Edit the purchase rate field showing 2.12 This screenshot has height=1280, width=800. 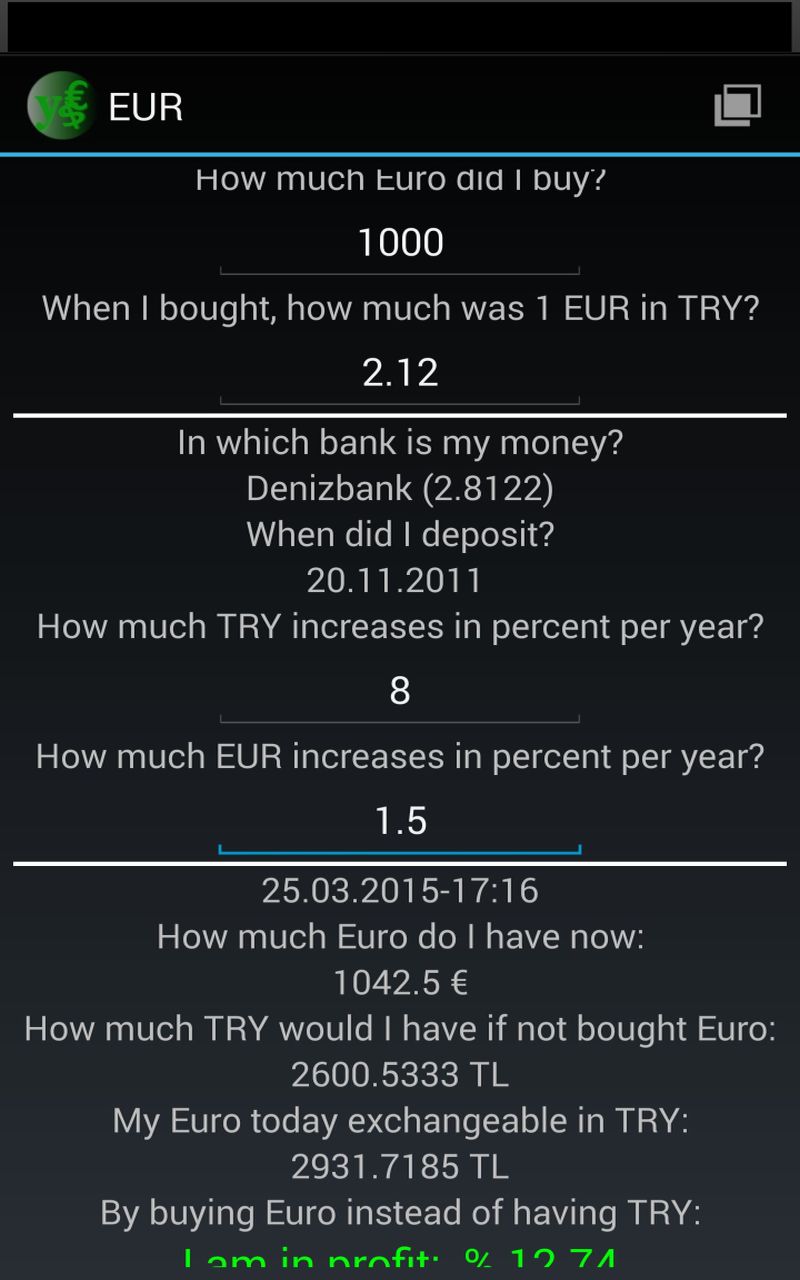click(400, 373)
